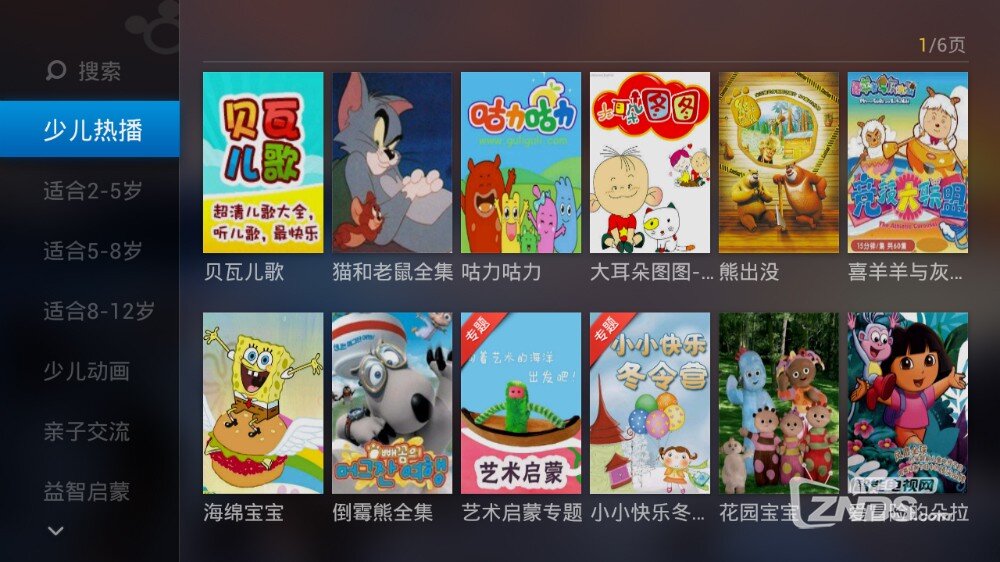Switch to 适合2-5岁 category

click(x=92, y=190)
